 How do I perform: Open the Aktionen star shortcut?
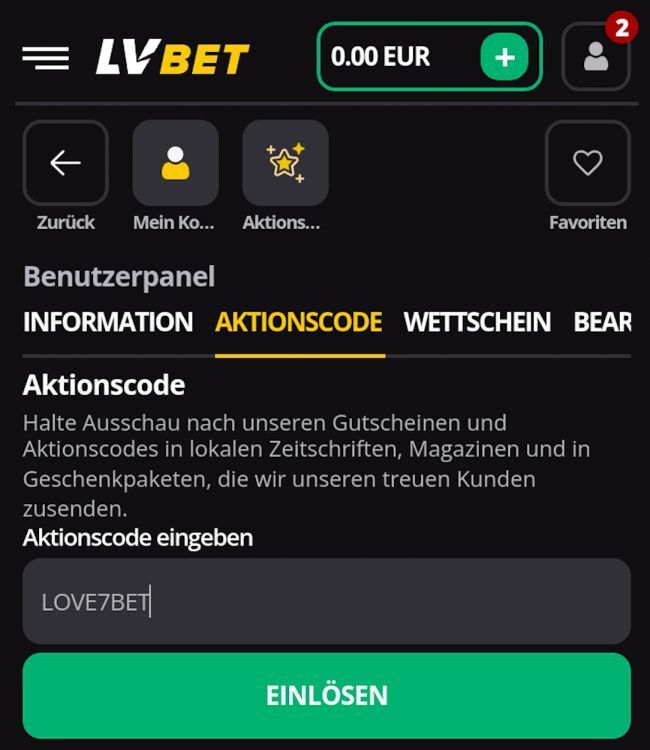point(285,163)
